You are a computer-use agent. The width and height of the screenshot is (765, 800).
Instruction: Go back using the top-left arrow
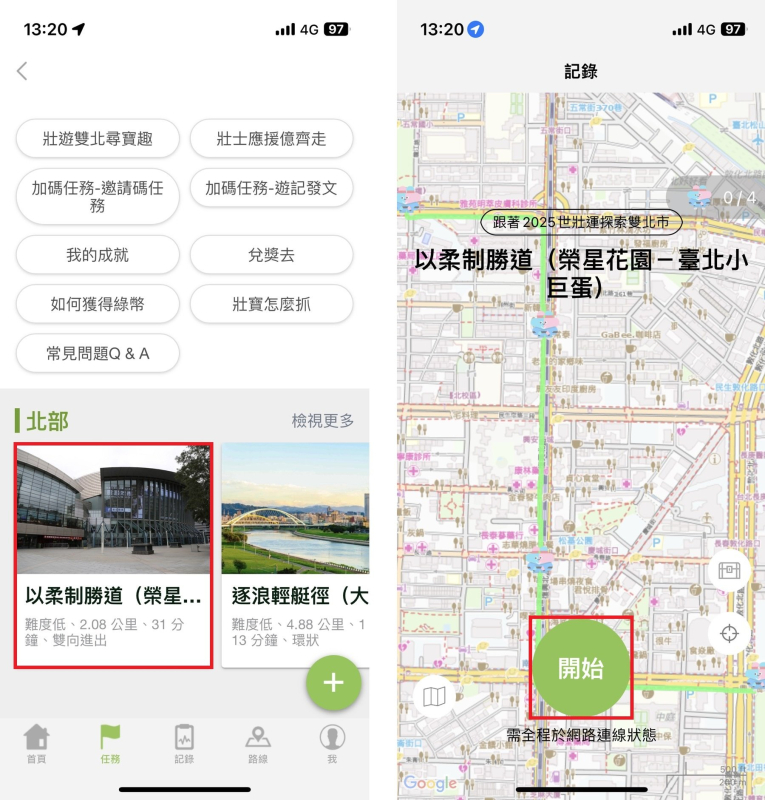pos(22,71)
